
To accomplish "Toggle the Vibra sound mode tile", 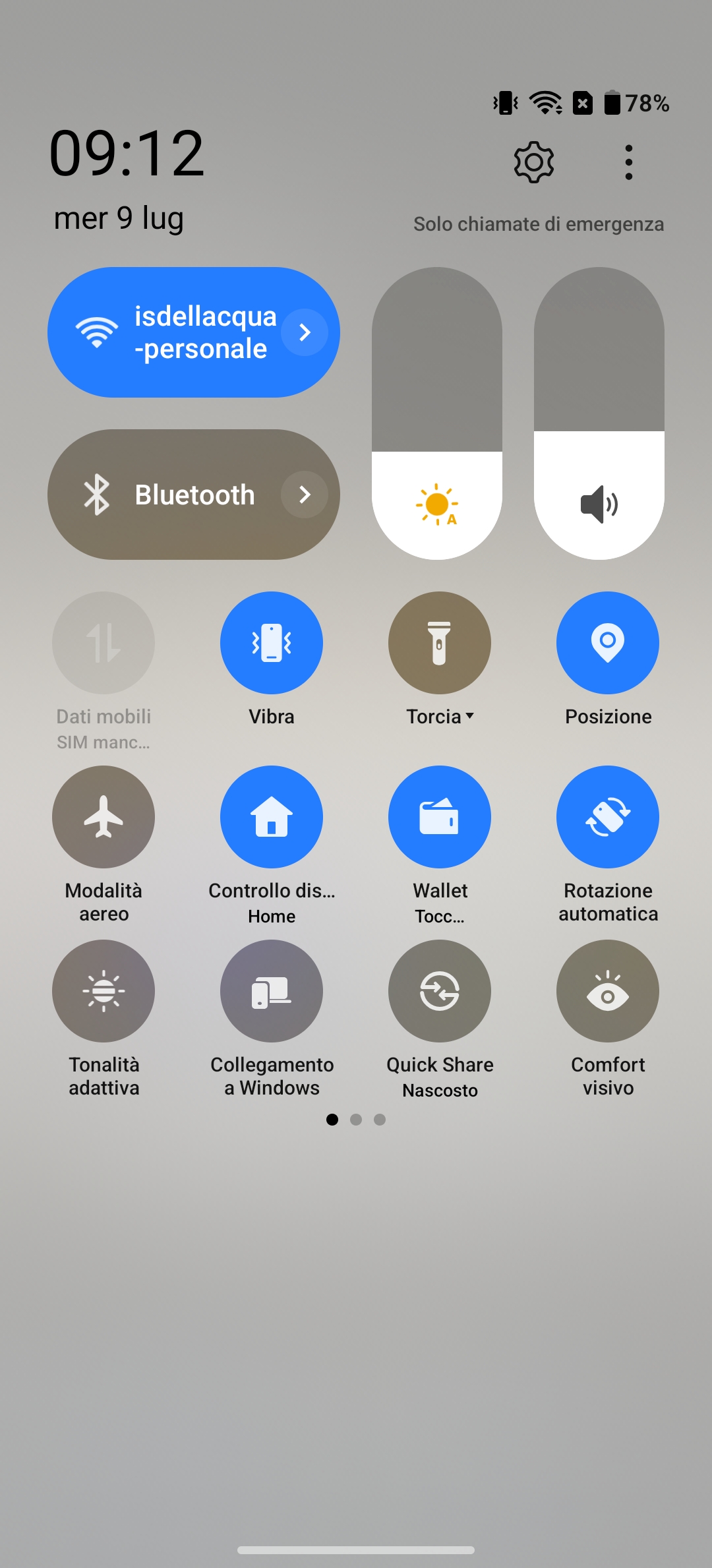I will coord(272,643).
